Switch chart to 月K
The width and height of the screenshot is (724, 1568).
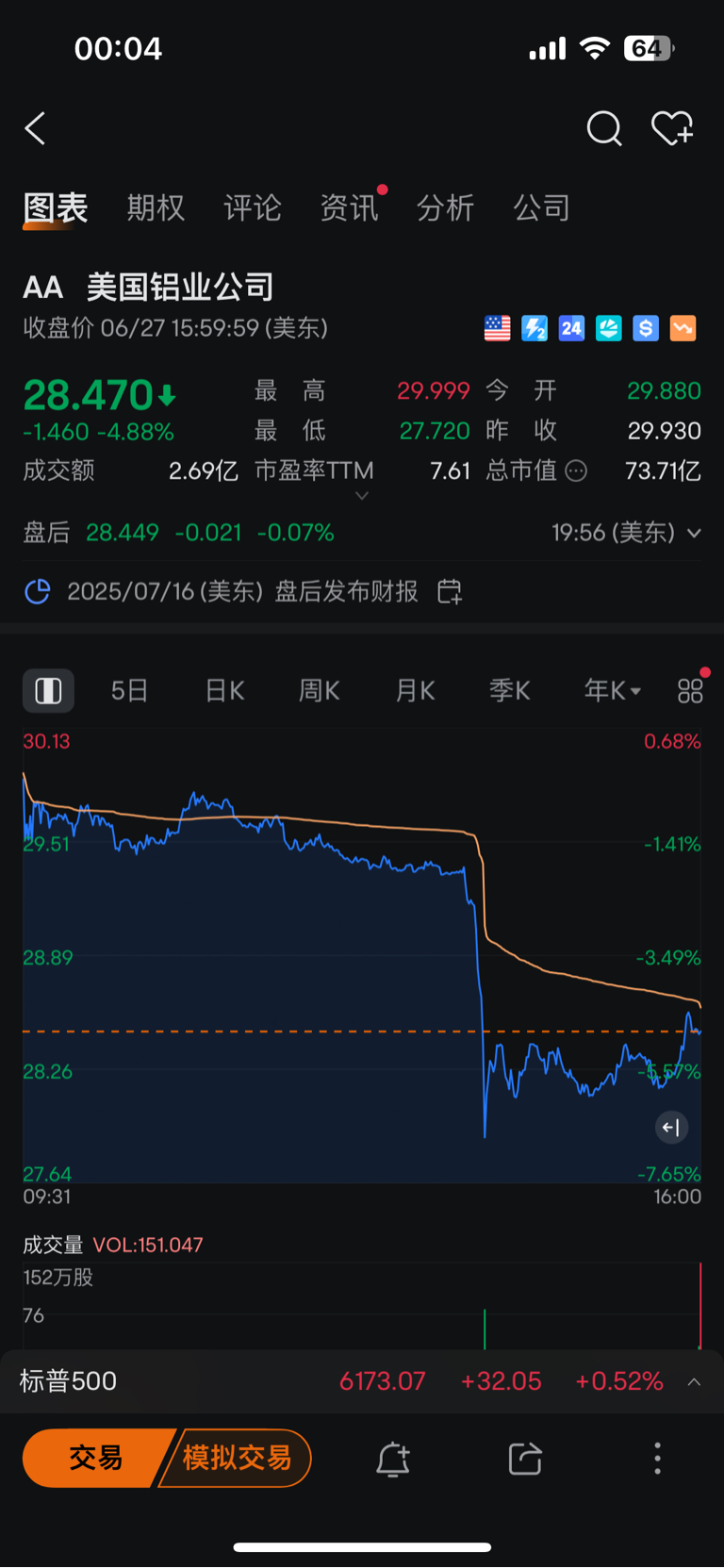point(415,691)
